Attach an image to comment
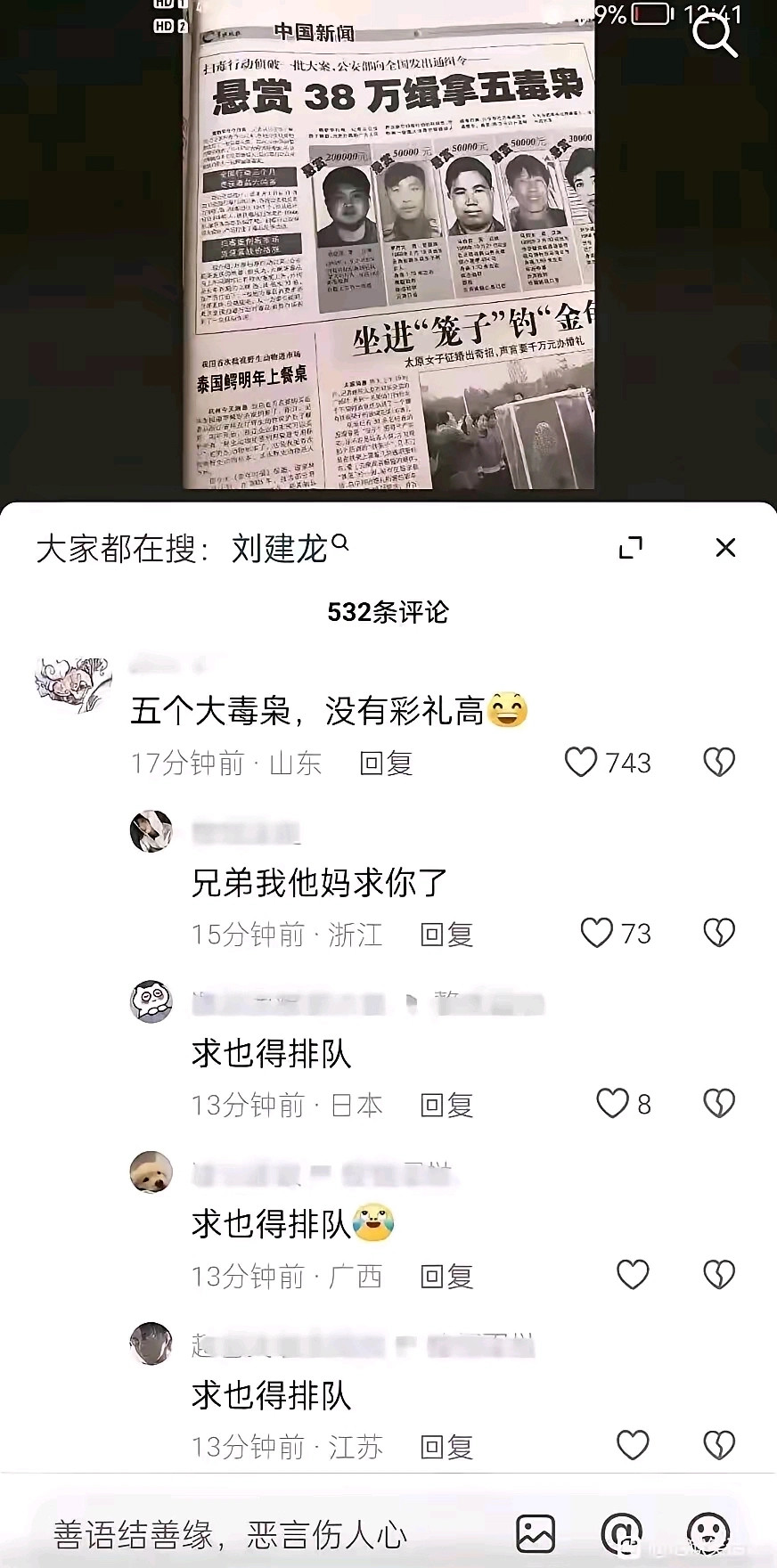Image resolution: width=777 pixels, height=1568 pixels. click(x=536, y=1533)
